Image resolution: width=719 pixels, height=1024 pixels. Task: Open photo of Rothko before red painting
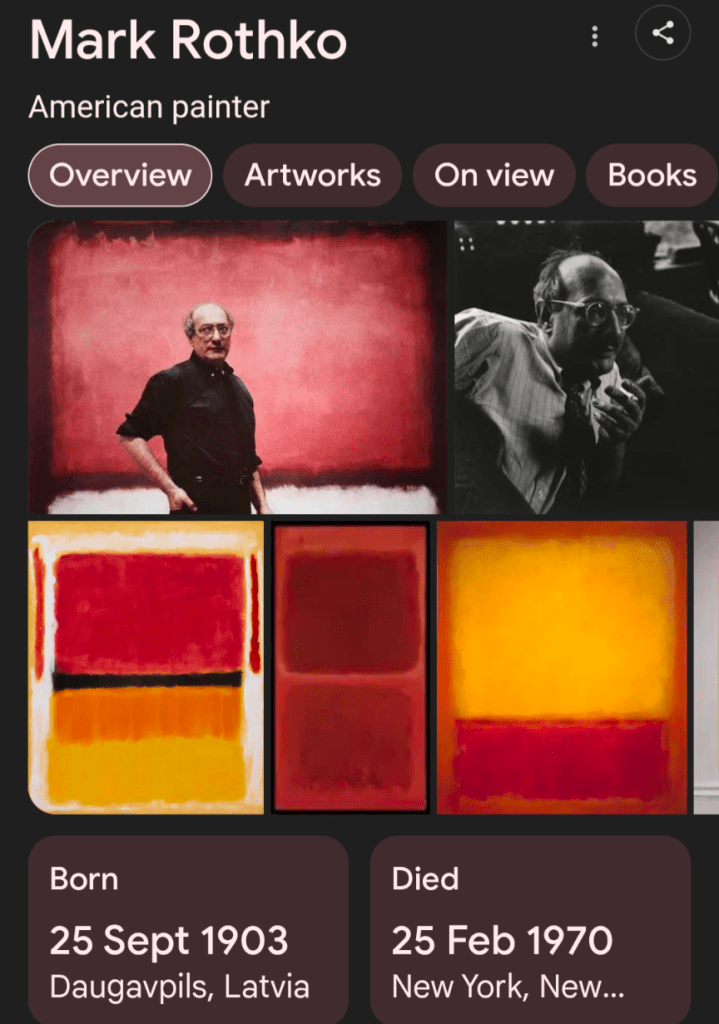(237, 367)
